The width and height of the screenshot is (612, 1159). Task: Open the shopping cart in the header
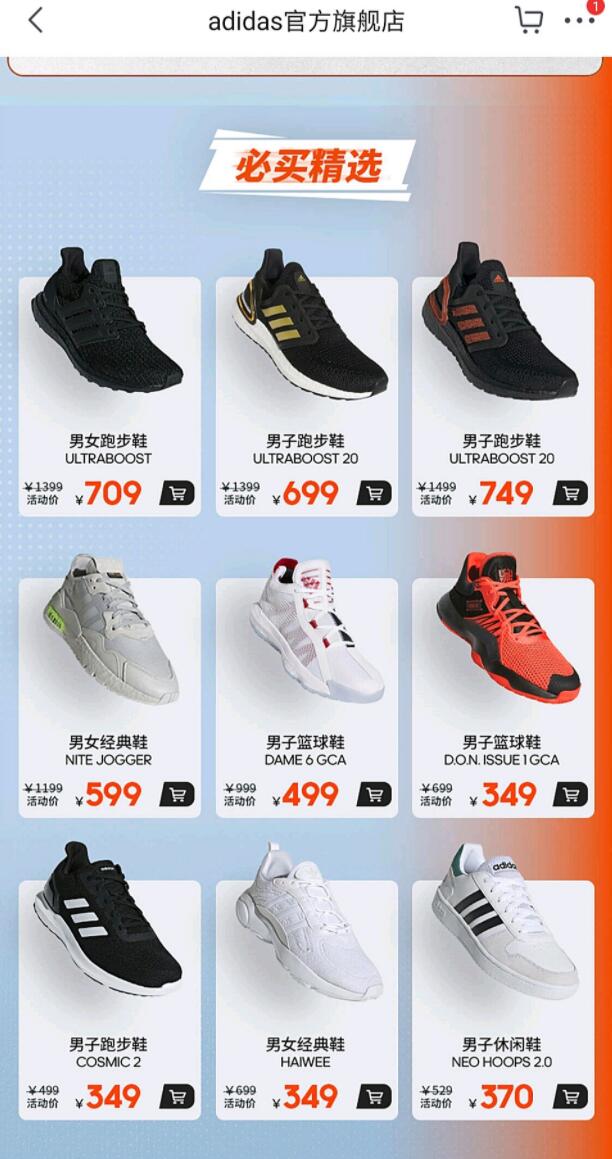point(528,20)
